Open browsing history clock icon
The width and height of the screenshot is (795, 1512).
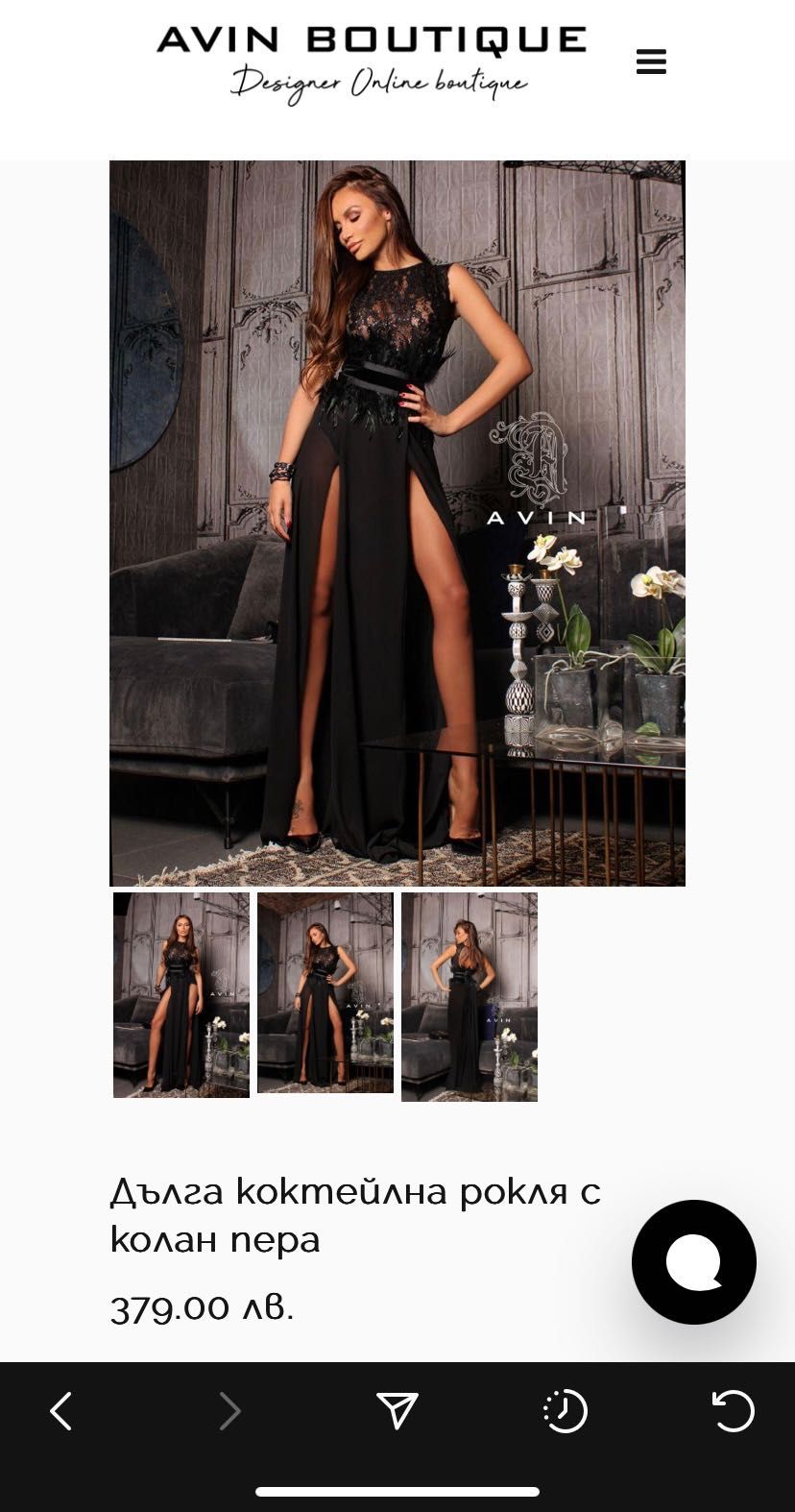(x=565, y=1411)
